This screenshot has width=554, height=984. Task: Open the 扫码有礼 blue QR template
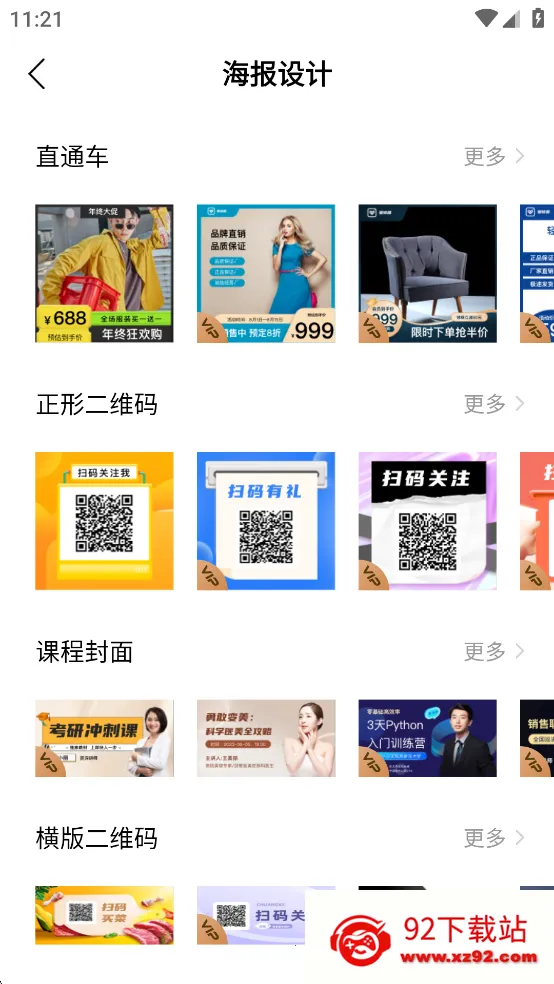pos(266,521)
